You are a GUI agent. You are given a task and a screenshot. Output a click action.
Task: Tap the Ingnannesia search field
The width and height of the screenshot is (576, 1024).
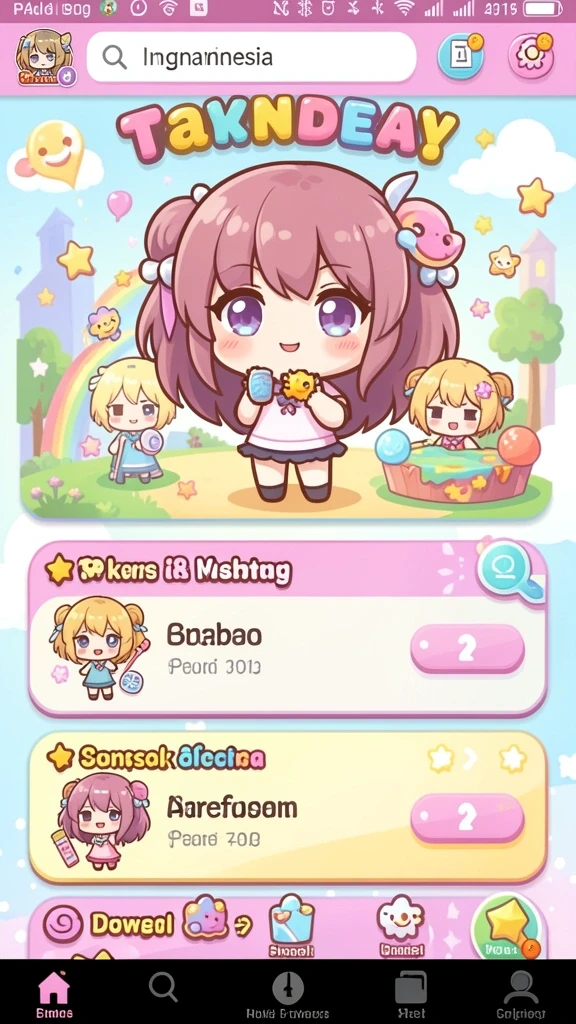[251, 57]
